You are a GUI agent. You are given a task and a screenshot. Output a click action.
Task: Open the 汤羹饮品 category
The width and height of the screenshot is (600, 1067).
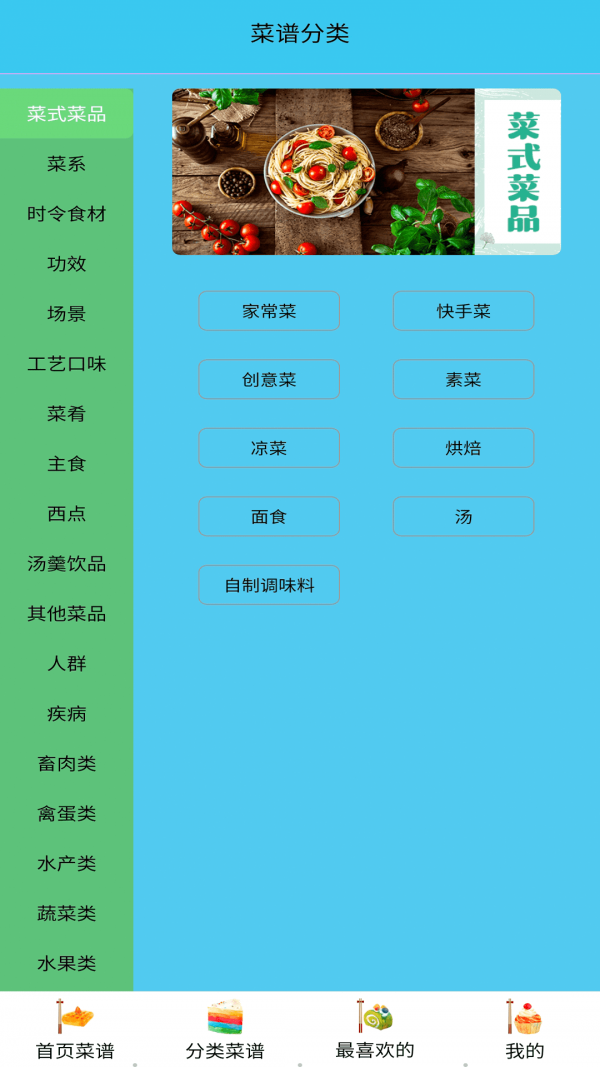[67, 564]
